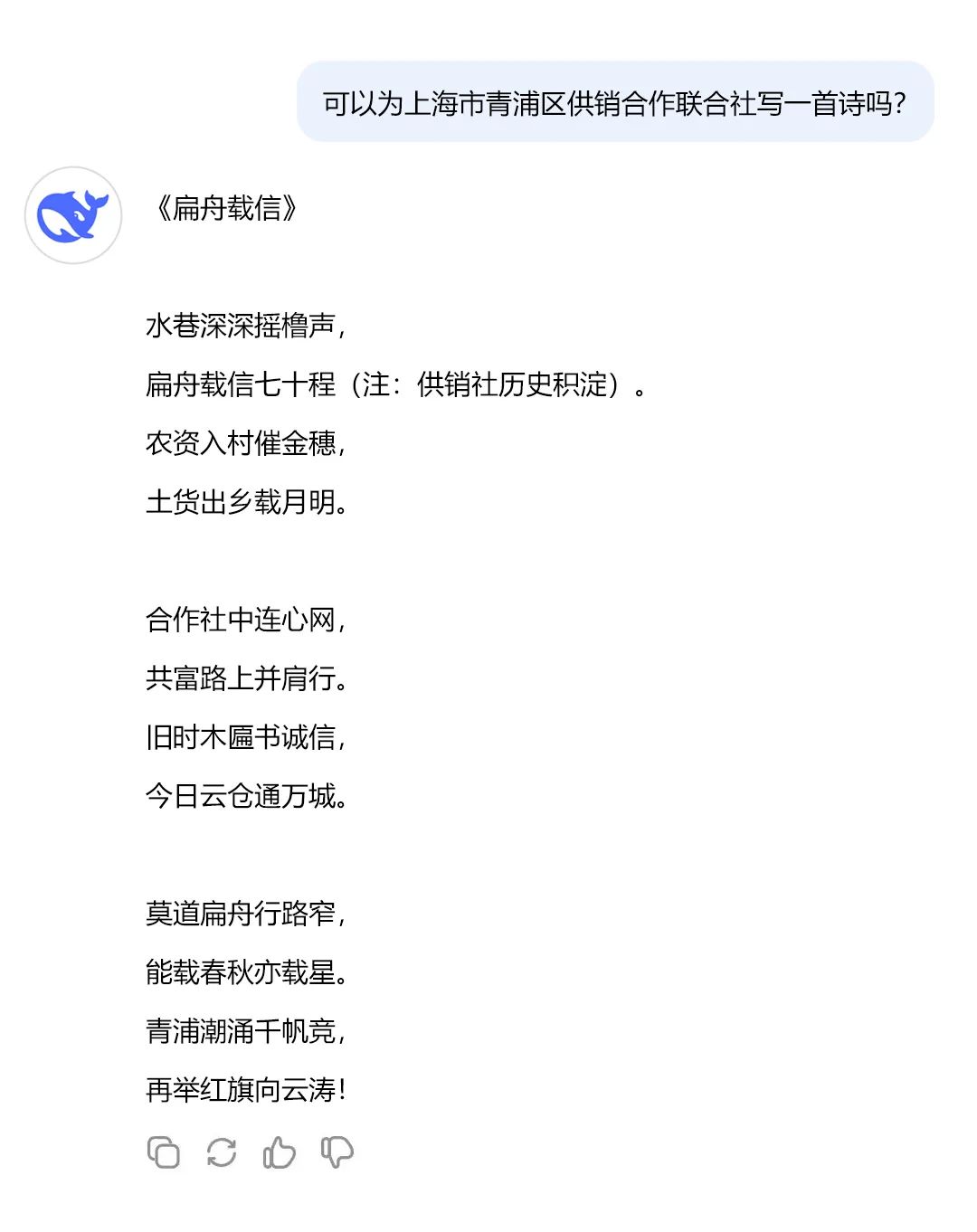
Task: Regenerate the poem answer
Action: [222, 1152]
